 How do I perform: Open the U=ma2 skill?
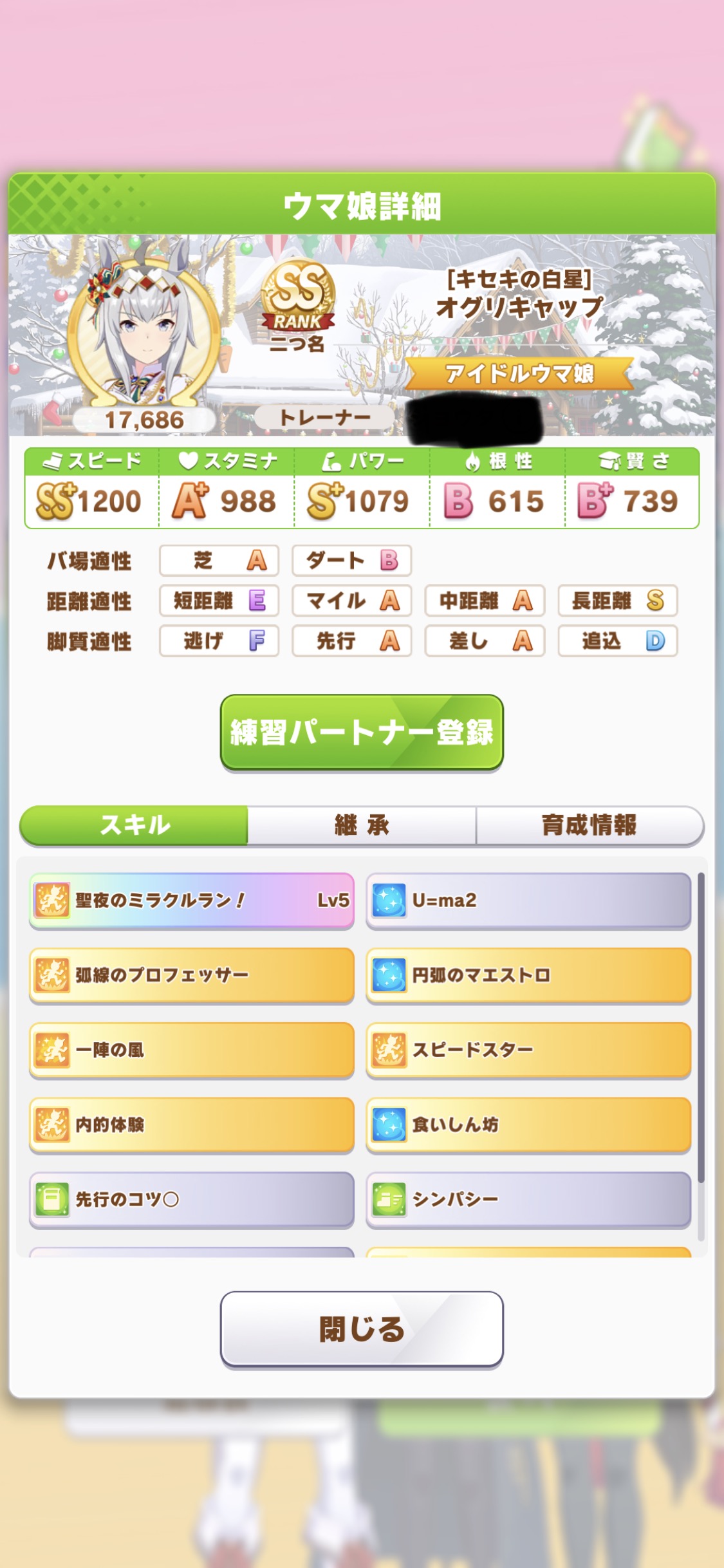click(x=528, y=900)
